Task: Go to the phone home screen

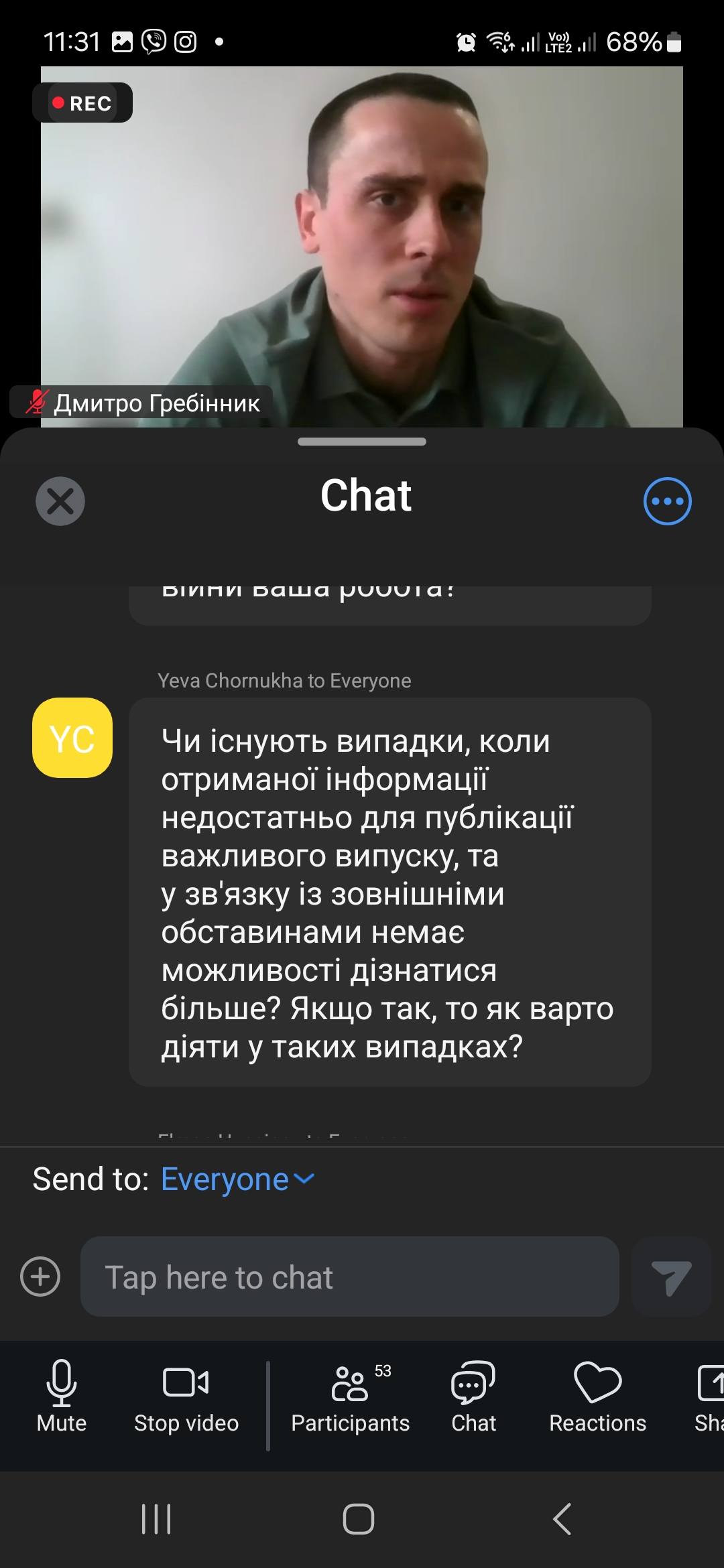Action: coord(359,1519)
